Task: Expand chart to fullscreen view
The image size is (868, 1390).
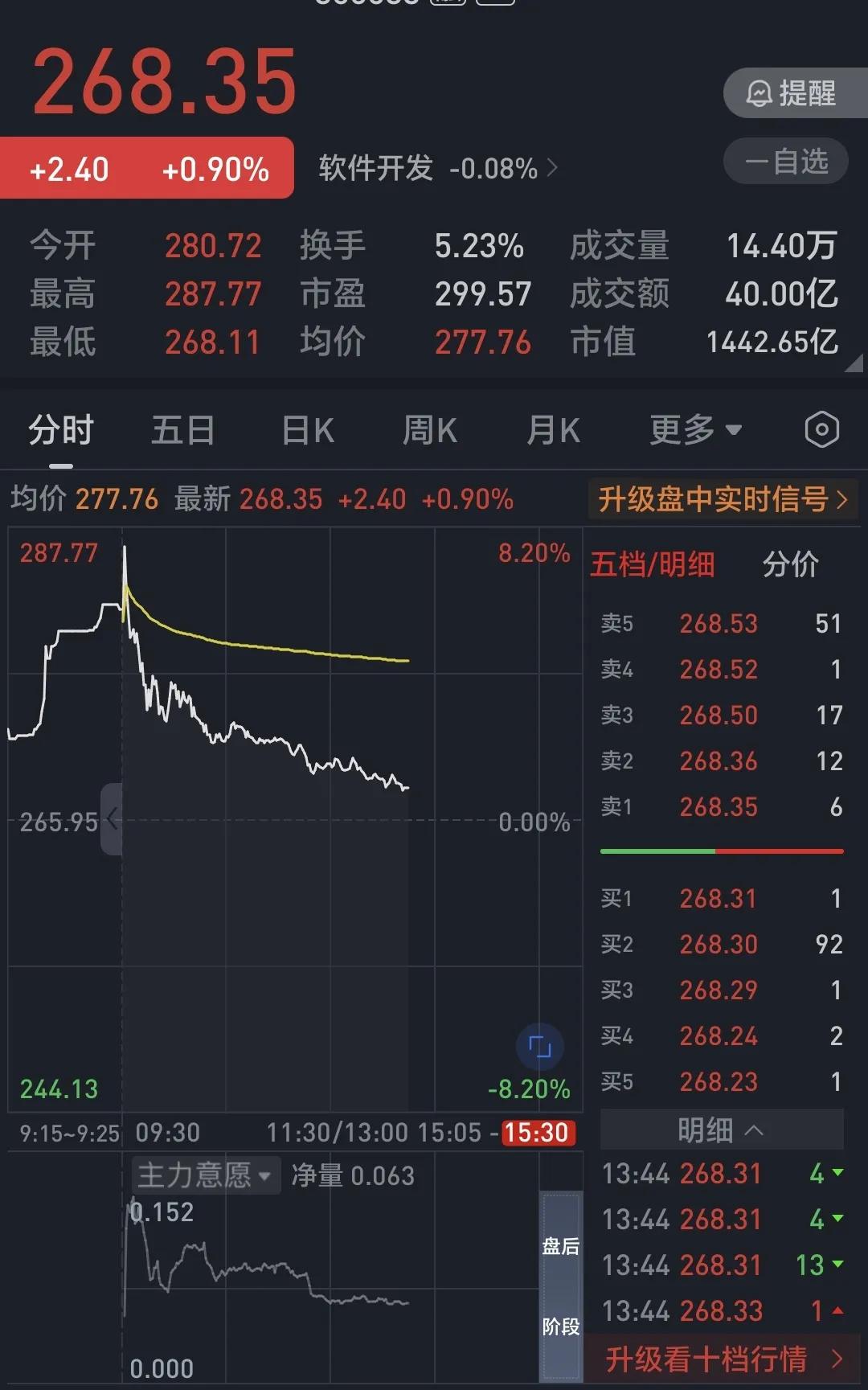Action: 539,1046
